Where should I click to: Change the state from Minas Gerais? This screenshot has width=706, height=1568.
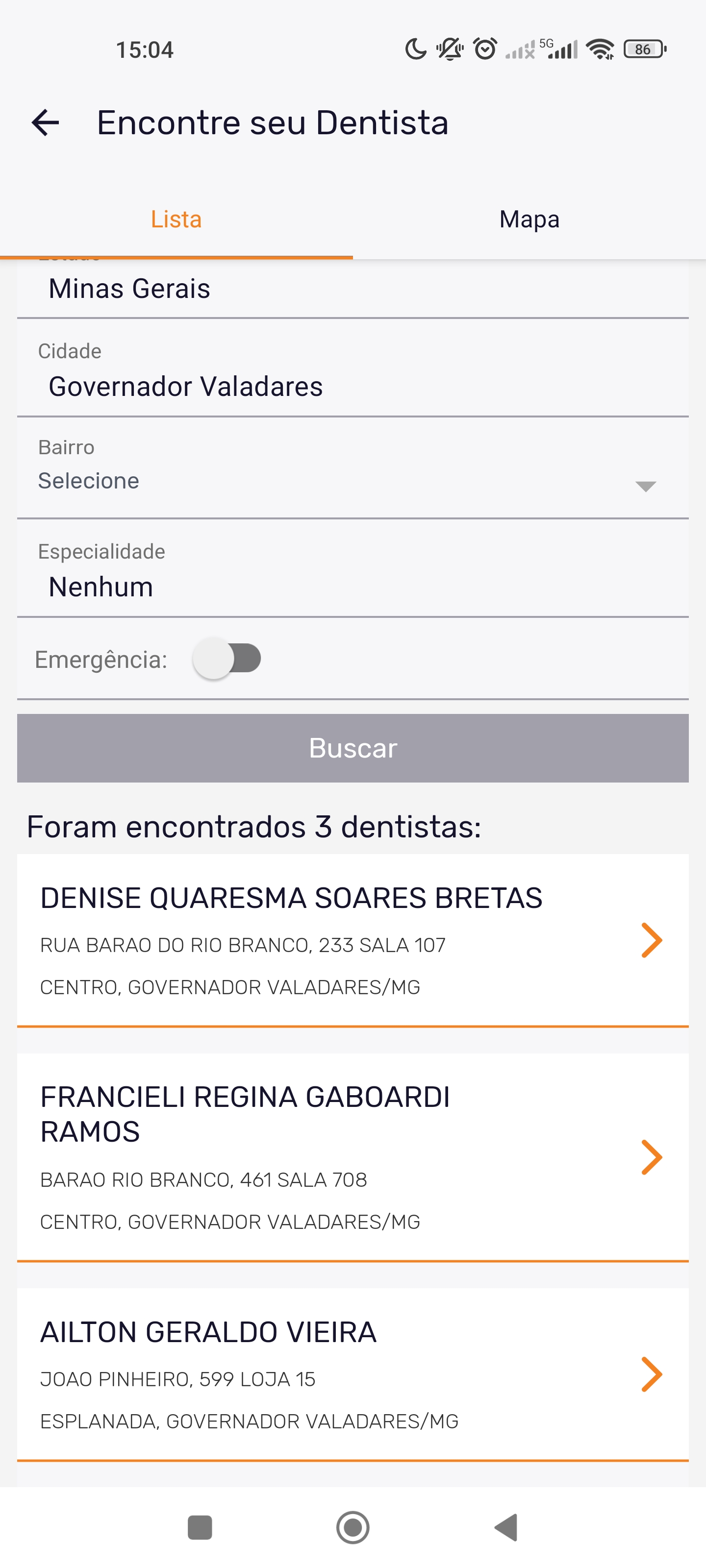[352, 289]
